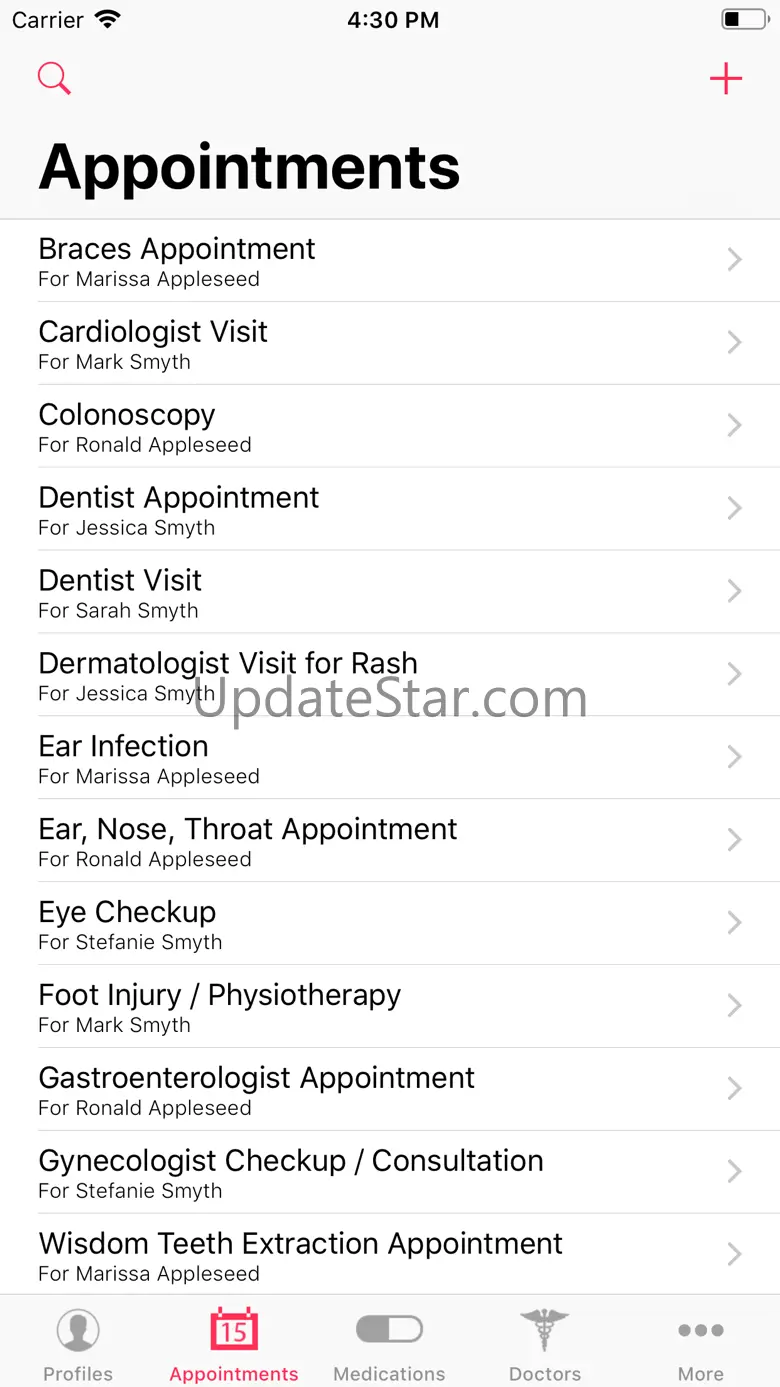View Gynecologist Checkup / Consultation
This screenshot has width=780, height=1387.
tap(389, 1174)
